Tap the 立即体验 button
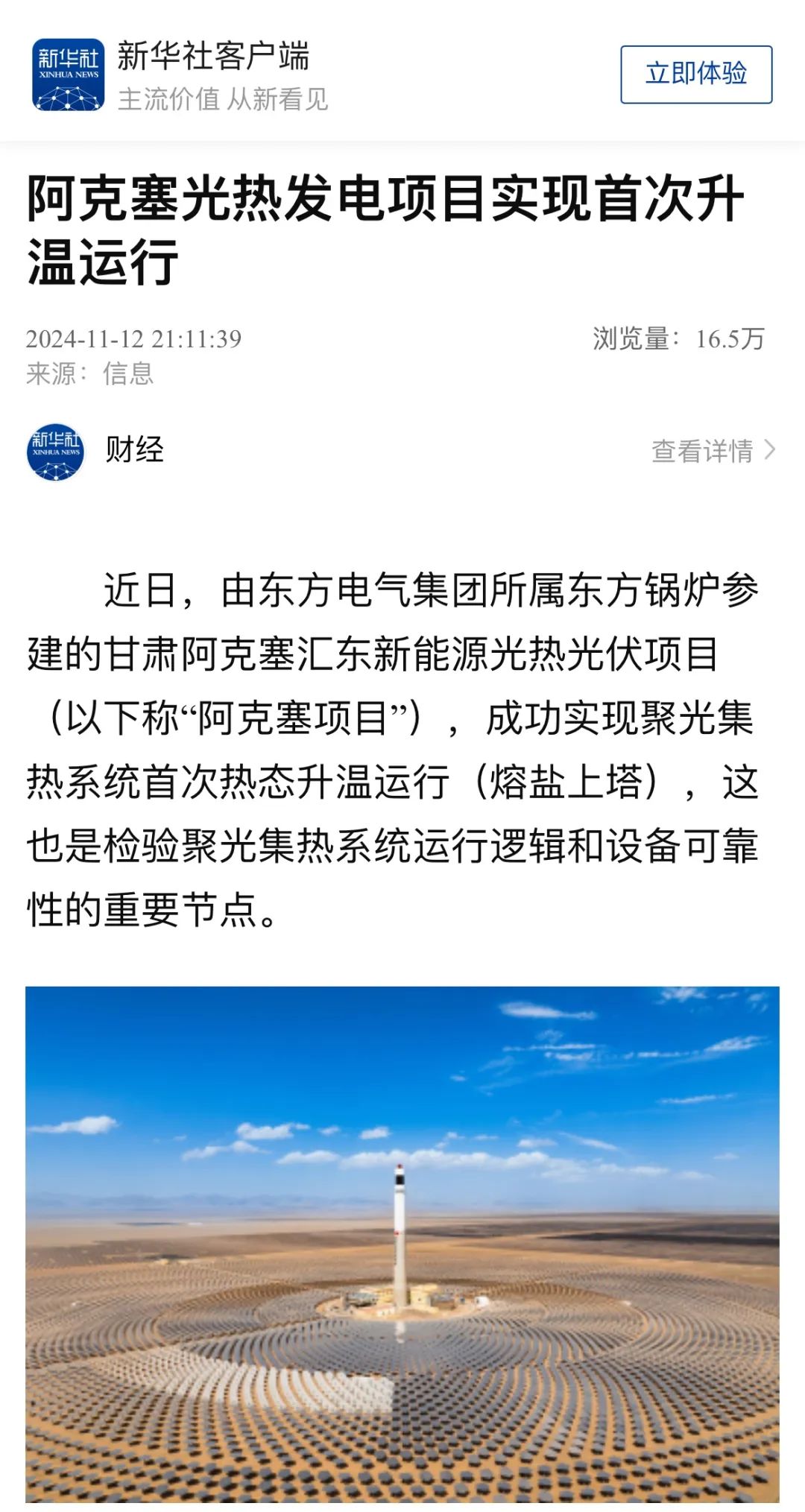The image size is (805, 1512). coord(696,75)
